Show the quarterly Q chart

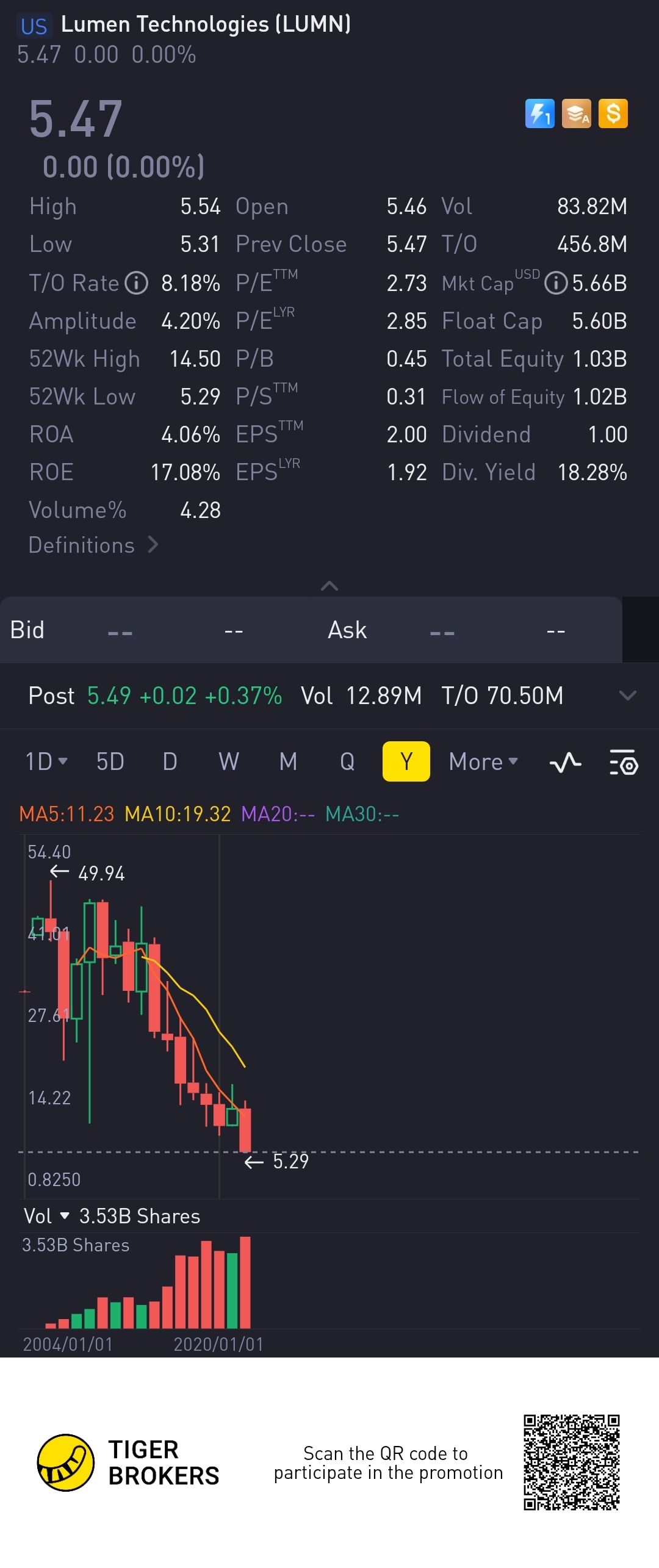point(347,761)
